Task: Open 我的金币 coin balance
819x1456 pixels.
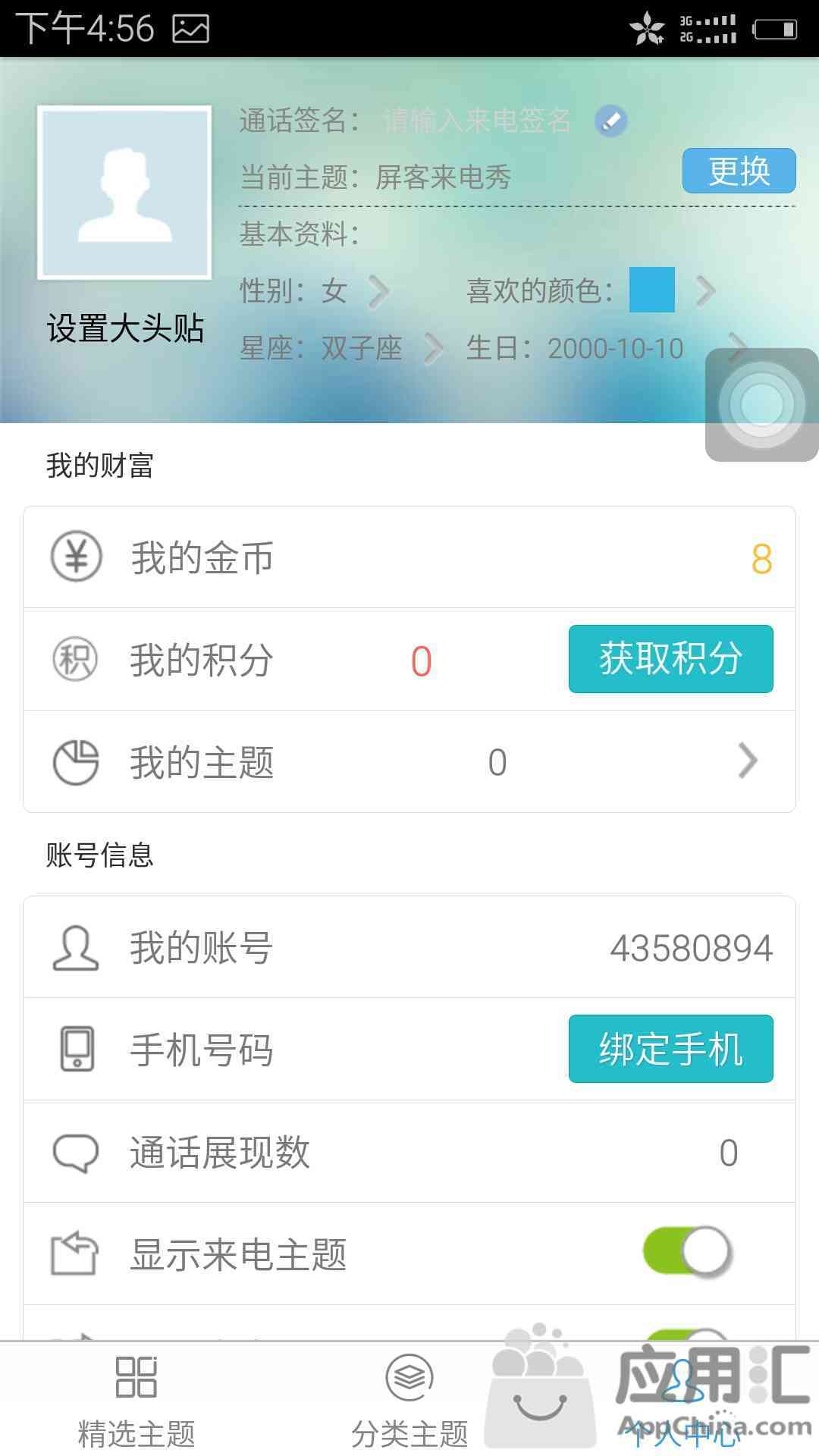Action: click(x=409, y=557)
